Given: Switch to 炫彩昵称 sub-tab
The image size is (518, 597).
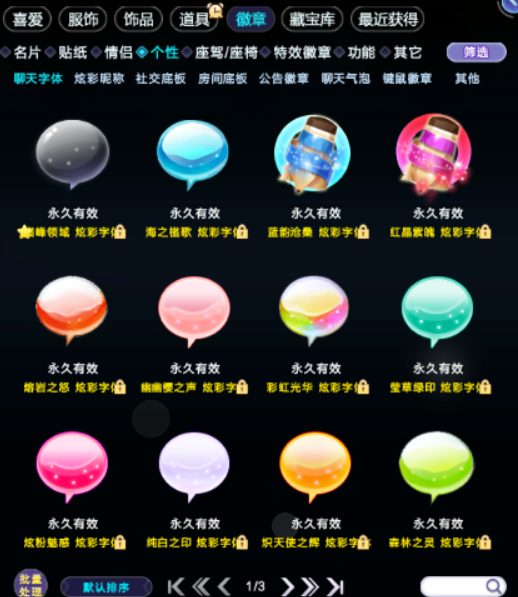Looking at the screenshot, I should pos(99,79).
